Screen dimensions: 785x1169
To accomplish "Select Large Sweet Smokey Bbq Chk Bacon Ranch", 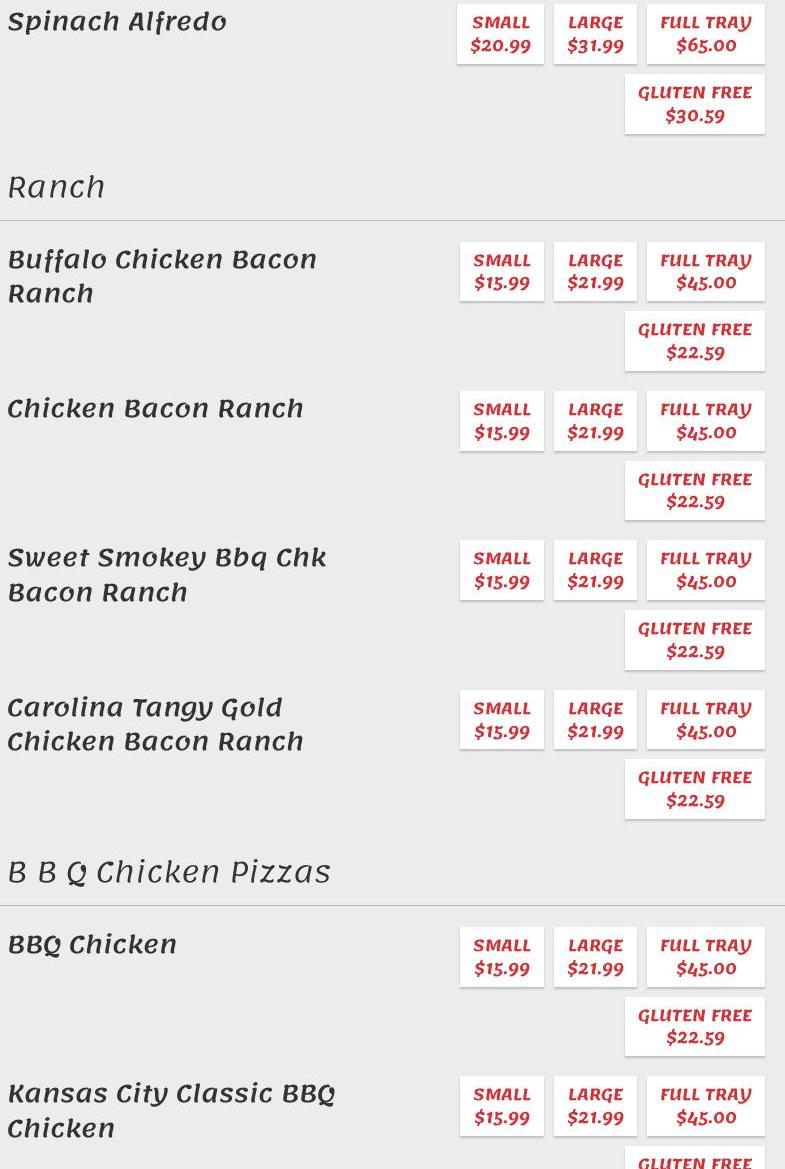I will click(x=595, y=570).
